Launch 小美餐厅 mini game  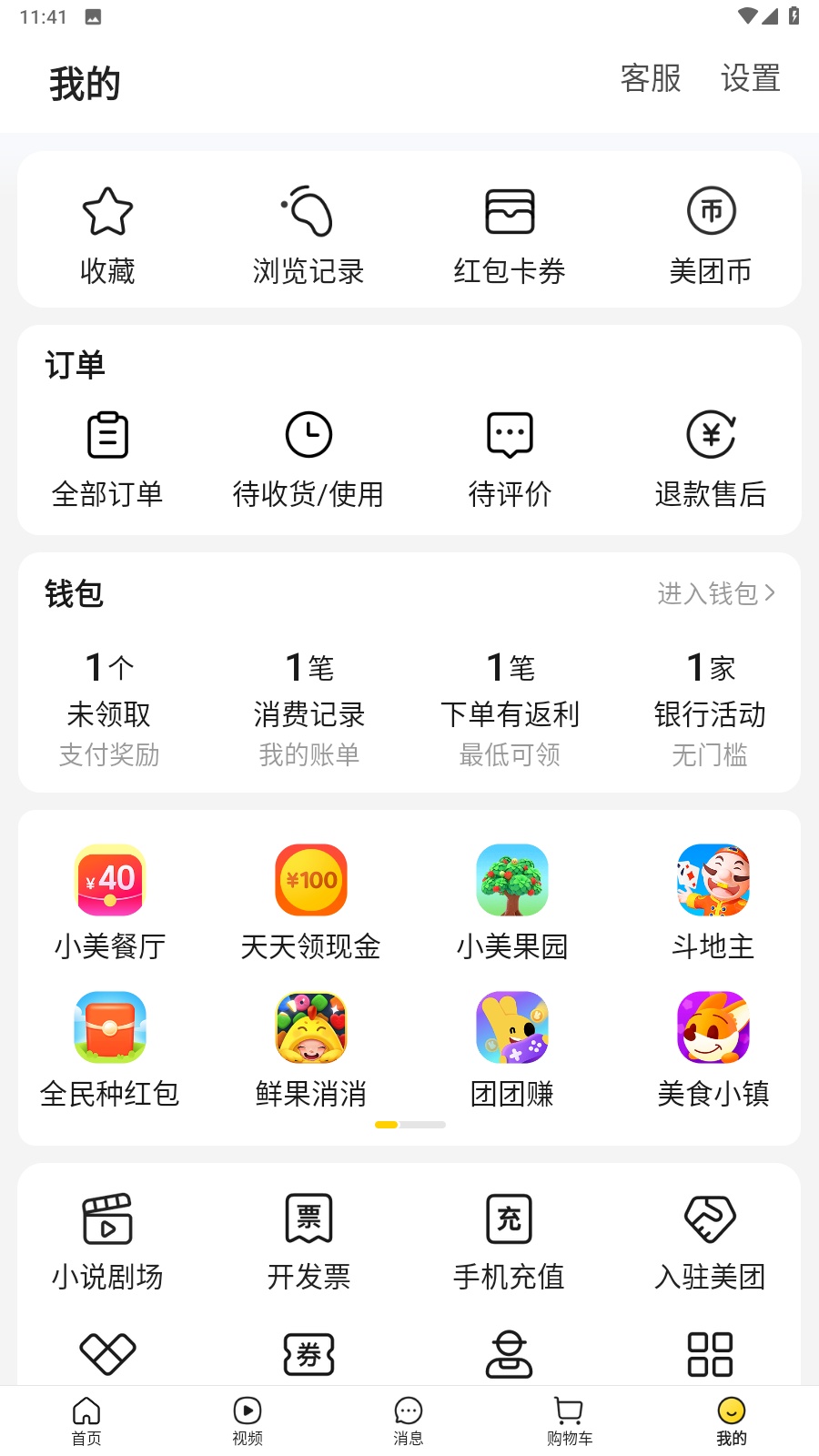110,901
